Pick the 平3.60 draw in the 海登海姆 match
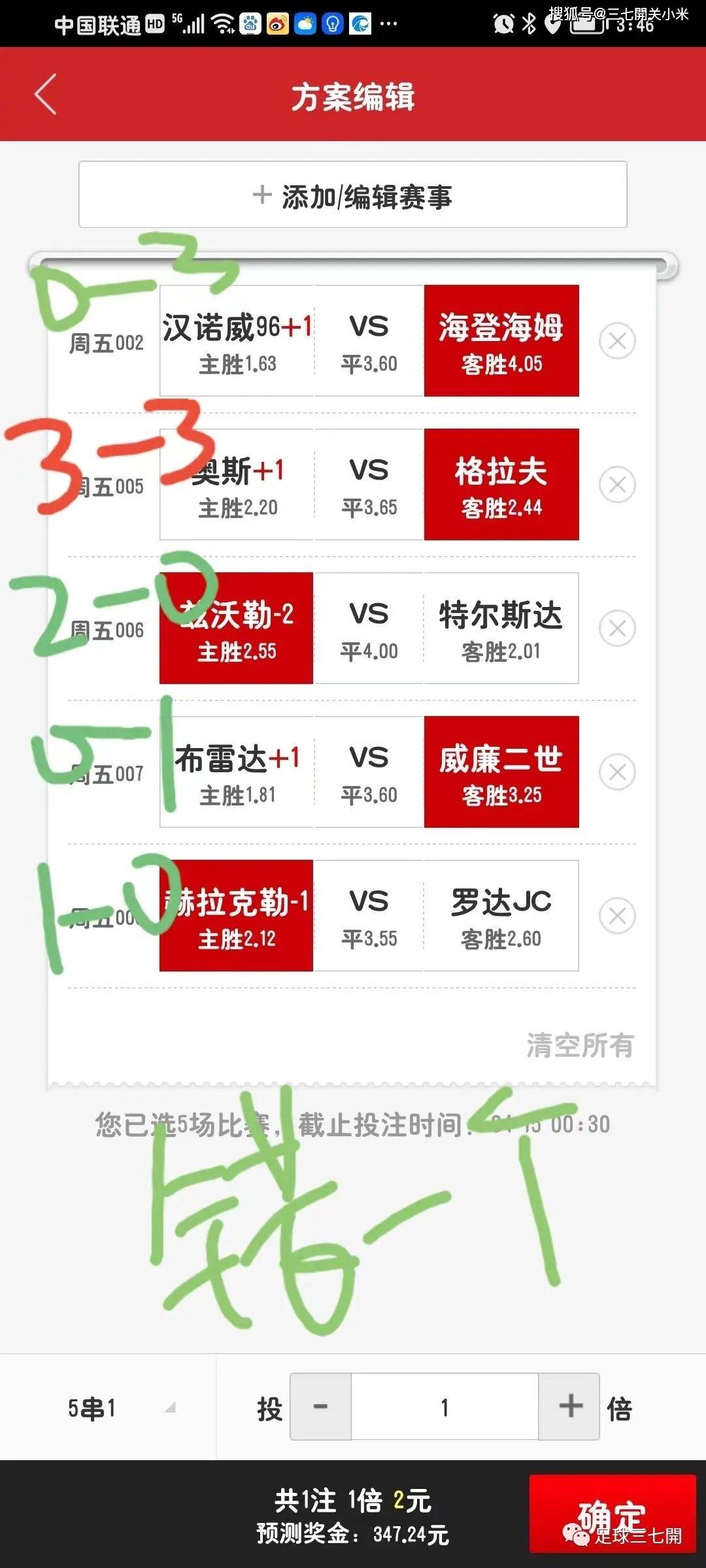The height and width of the screenshot is (1568, 706). 369,341
